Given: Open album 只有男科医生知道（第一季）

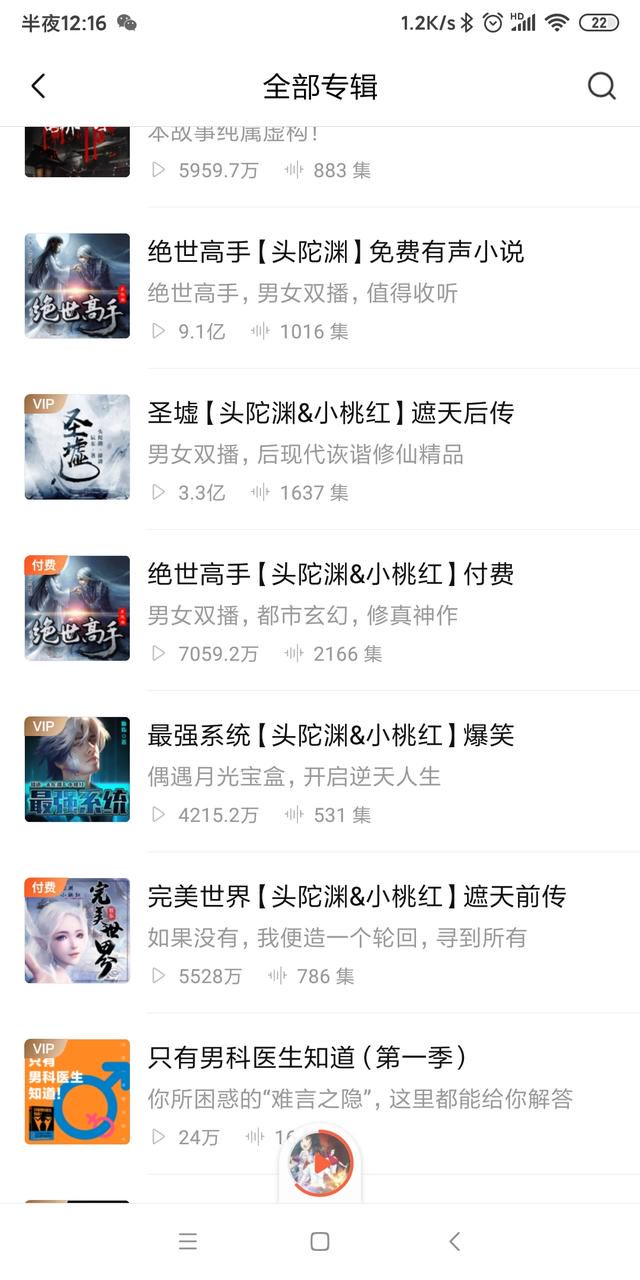Looking at the screenshot, I should coord(320,1093).
